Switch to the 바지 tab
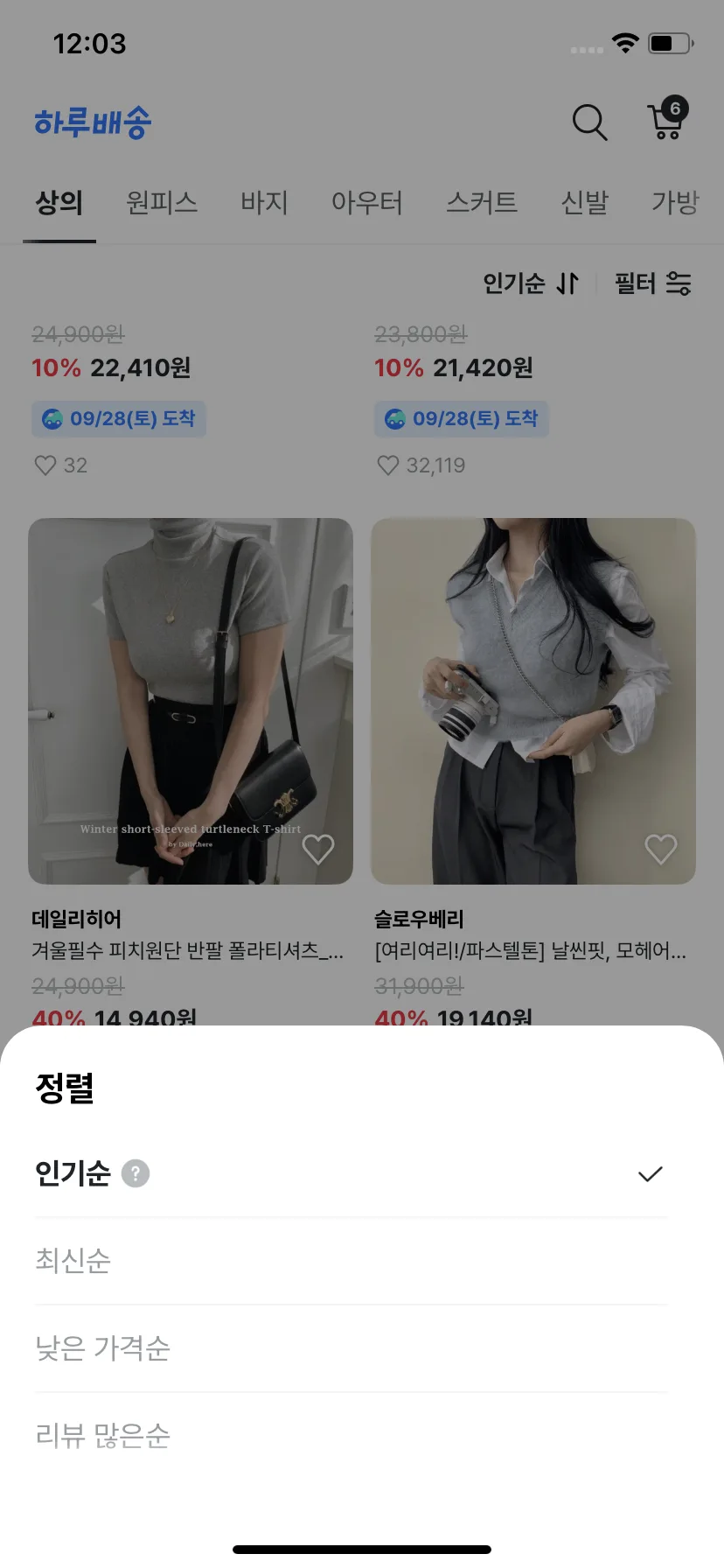This screenshot has height=1568, width=724. coord(264,203)
